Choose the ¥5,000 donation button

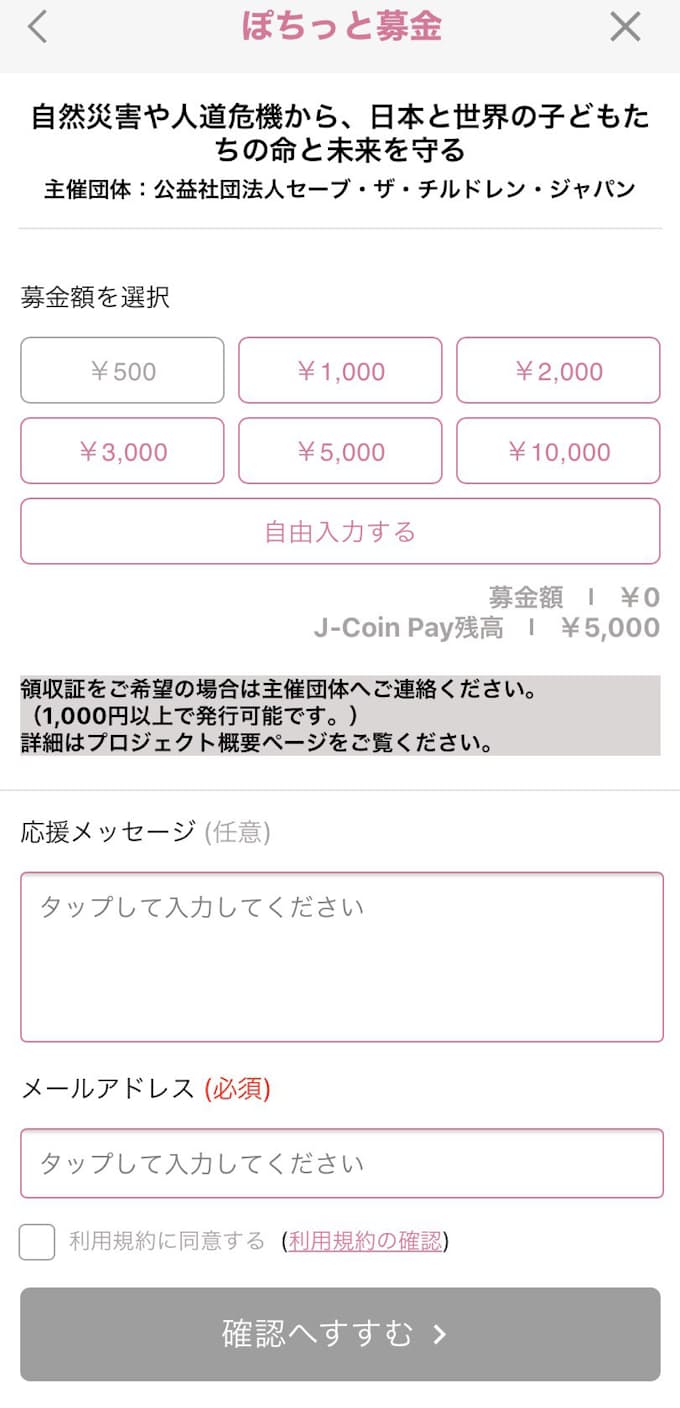[340, 451]
